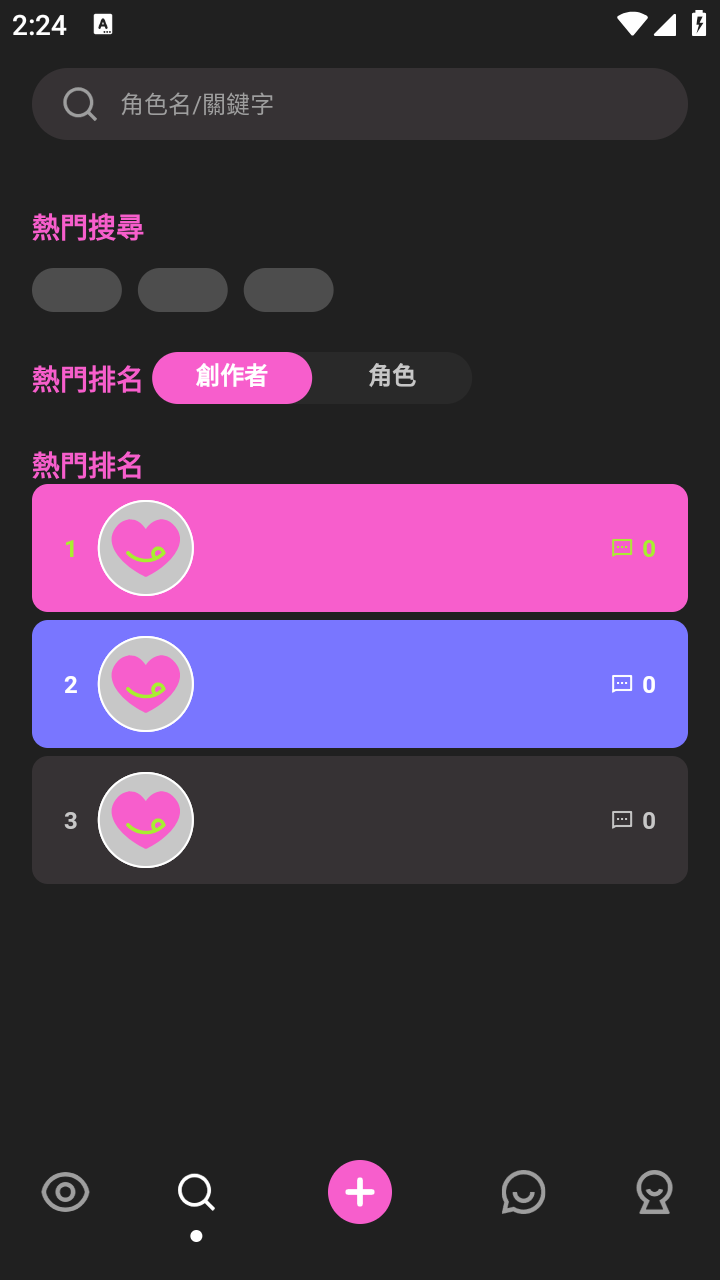
Task: Tap the comment icon on rank 1 entry
Action: point(622,548)
